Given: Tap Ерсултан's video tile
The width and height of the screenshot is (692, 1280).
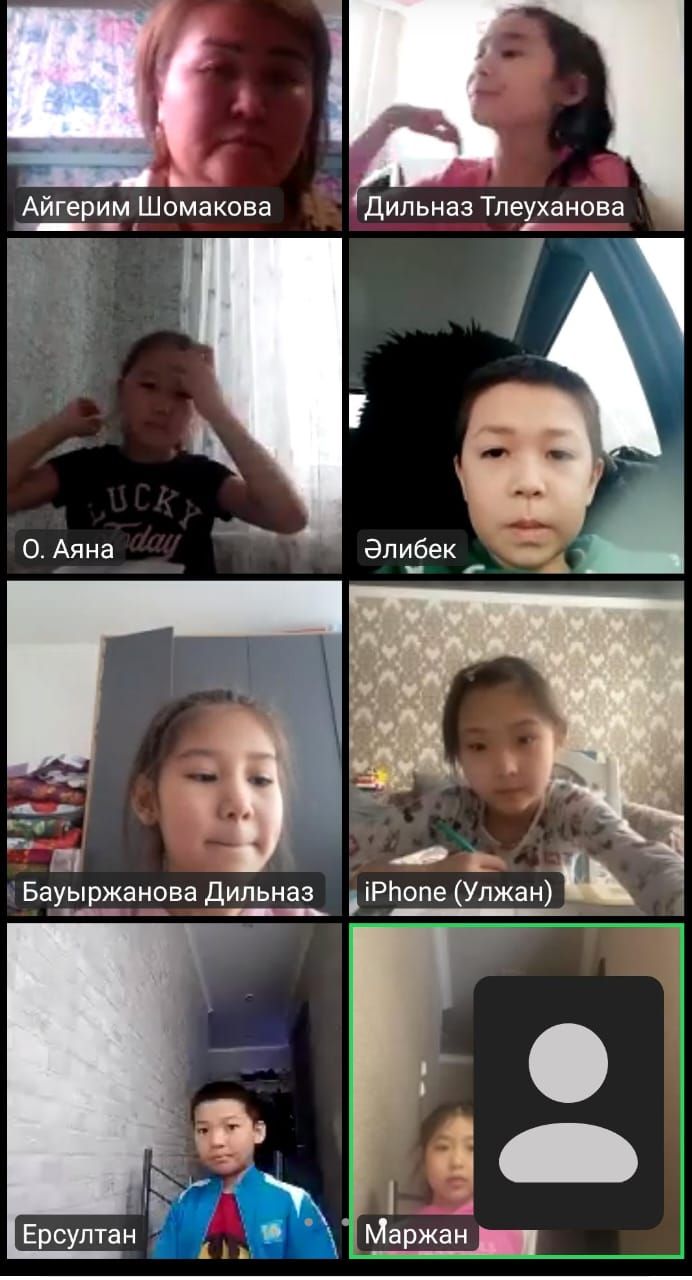Looking at the screenshot, I should 174,1090.
